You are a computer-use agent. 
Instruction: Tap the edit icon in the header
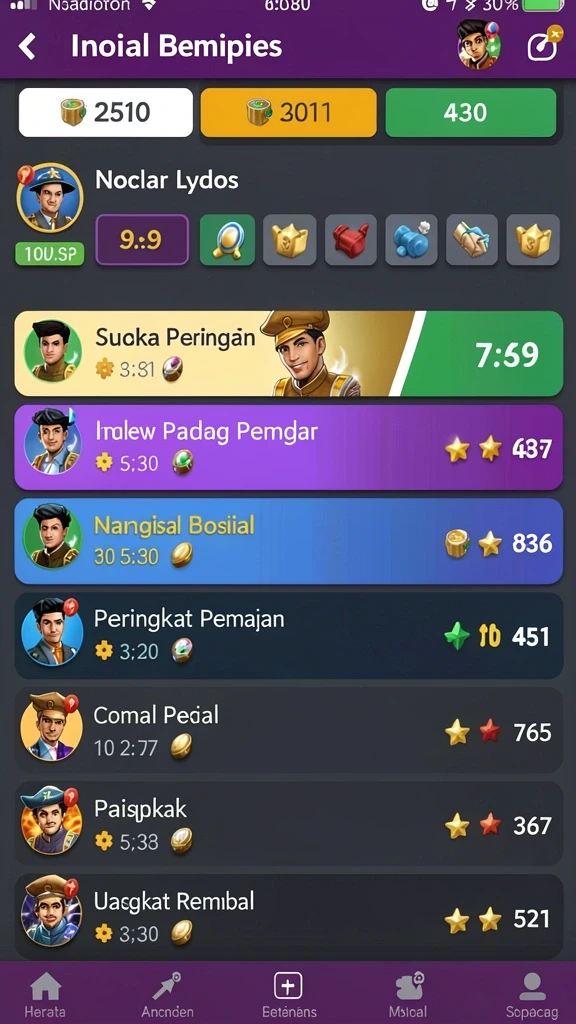(x=543, y=46)
